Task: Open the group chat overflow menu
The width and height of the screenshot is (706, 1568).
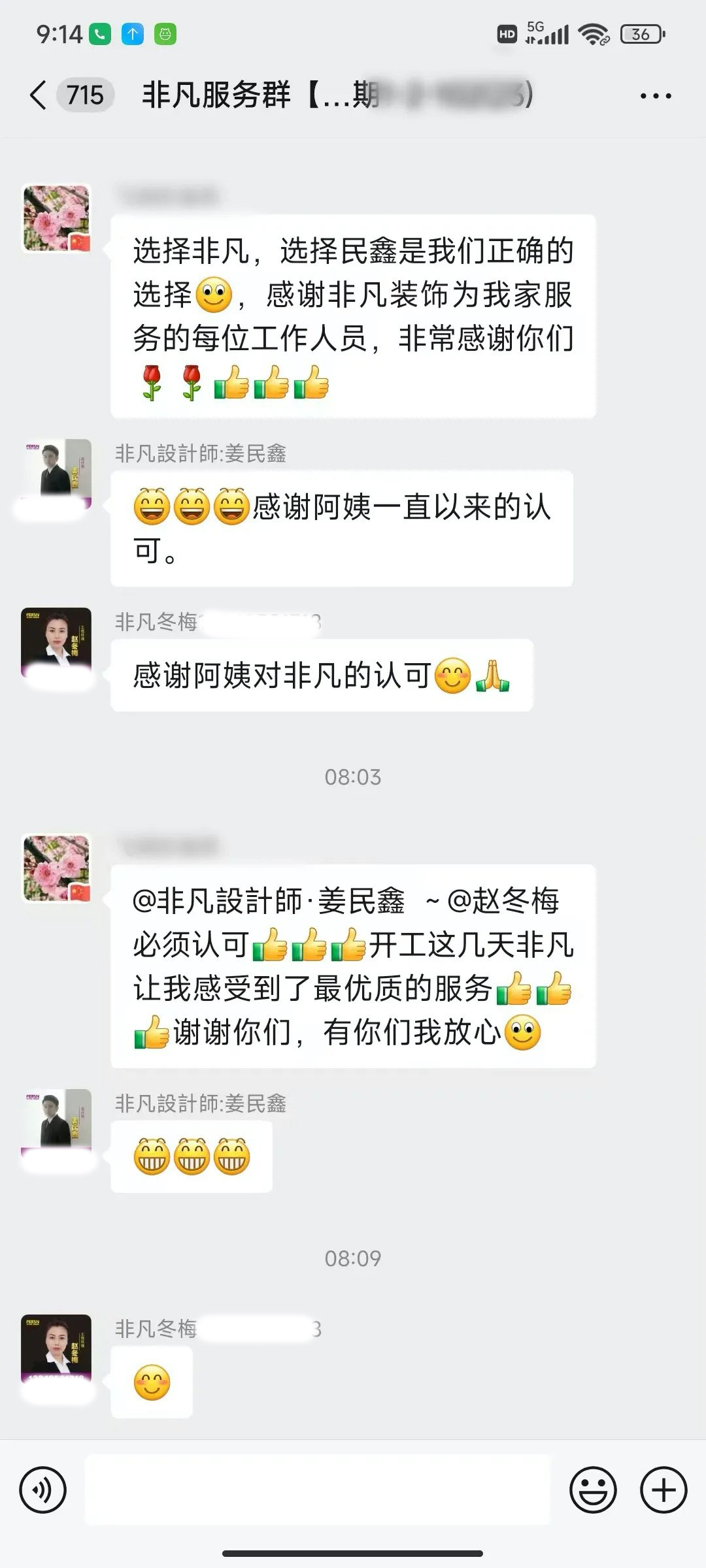Action: point(655,96)
